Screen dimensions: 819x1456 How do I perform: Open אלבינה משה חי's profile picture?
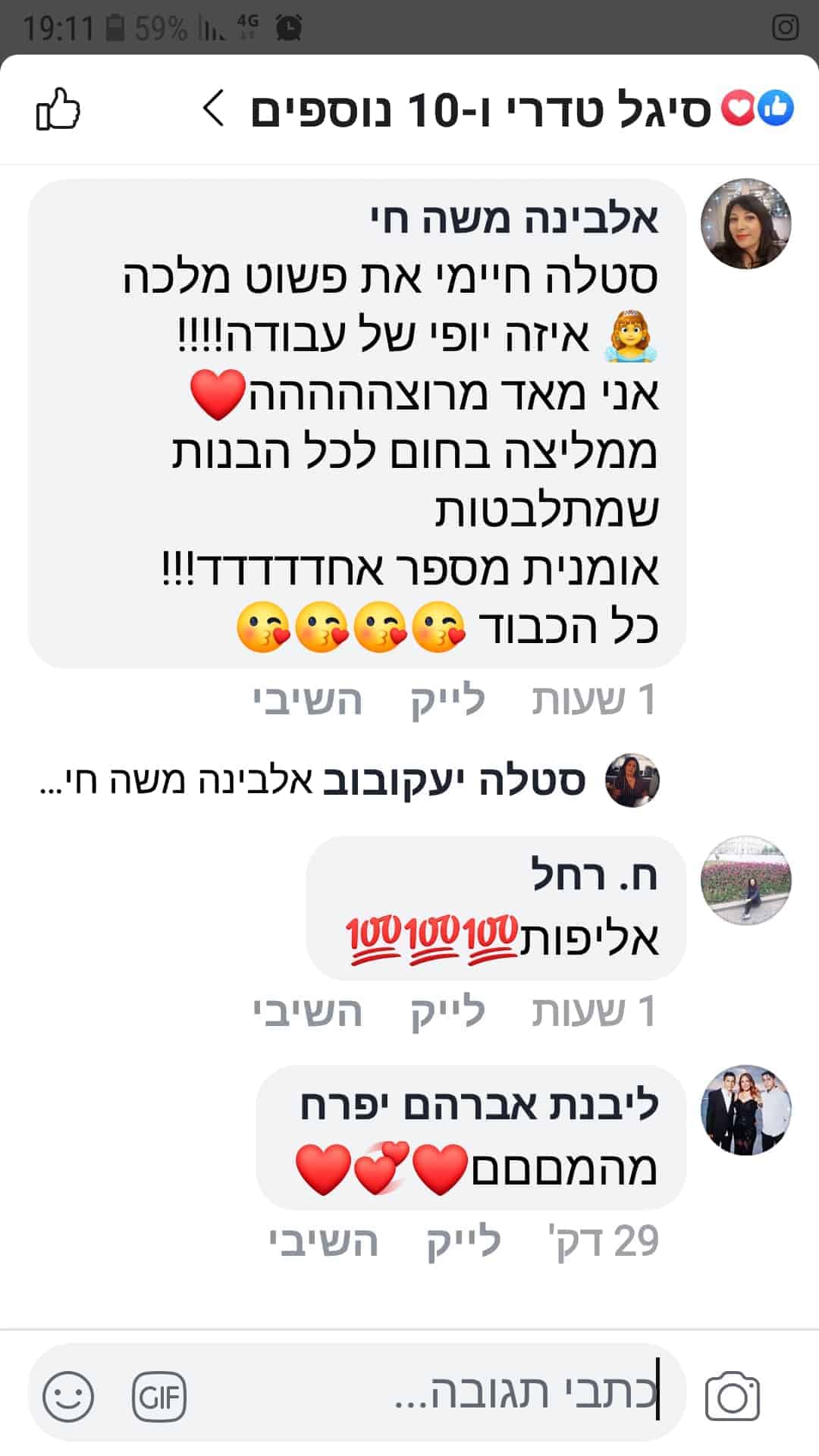[746, 224]
